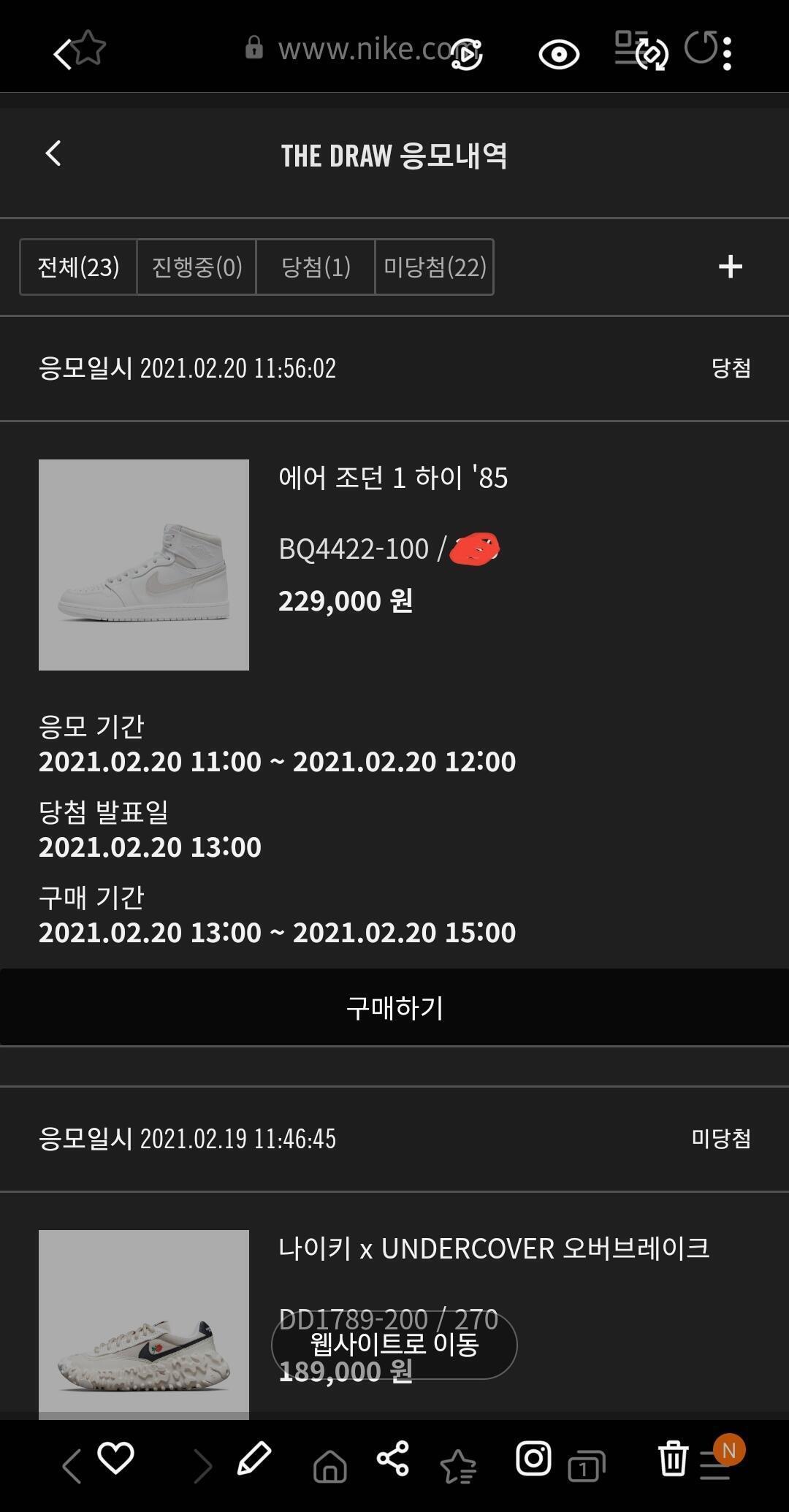Share this page with the share icon
This screenshot has width=789, height=1512.
tap(393, 1459)
